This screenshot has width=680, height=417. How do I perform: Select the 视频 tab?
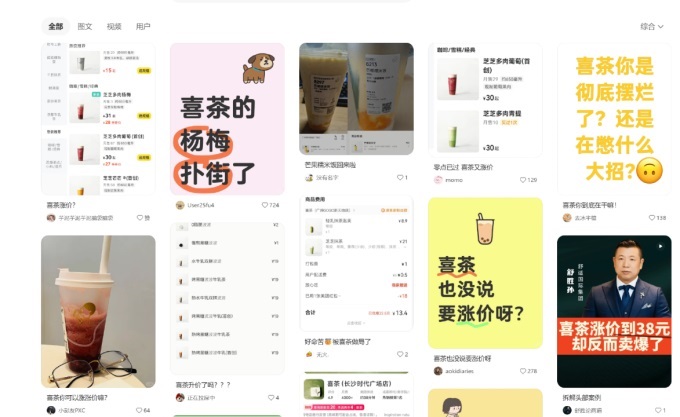114,26
